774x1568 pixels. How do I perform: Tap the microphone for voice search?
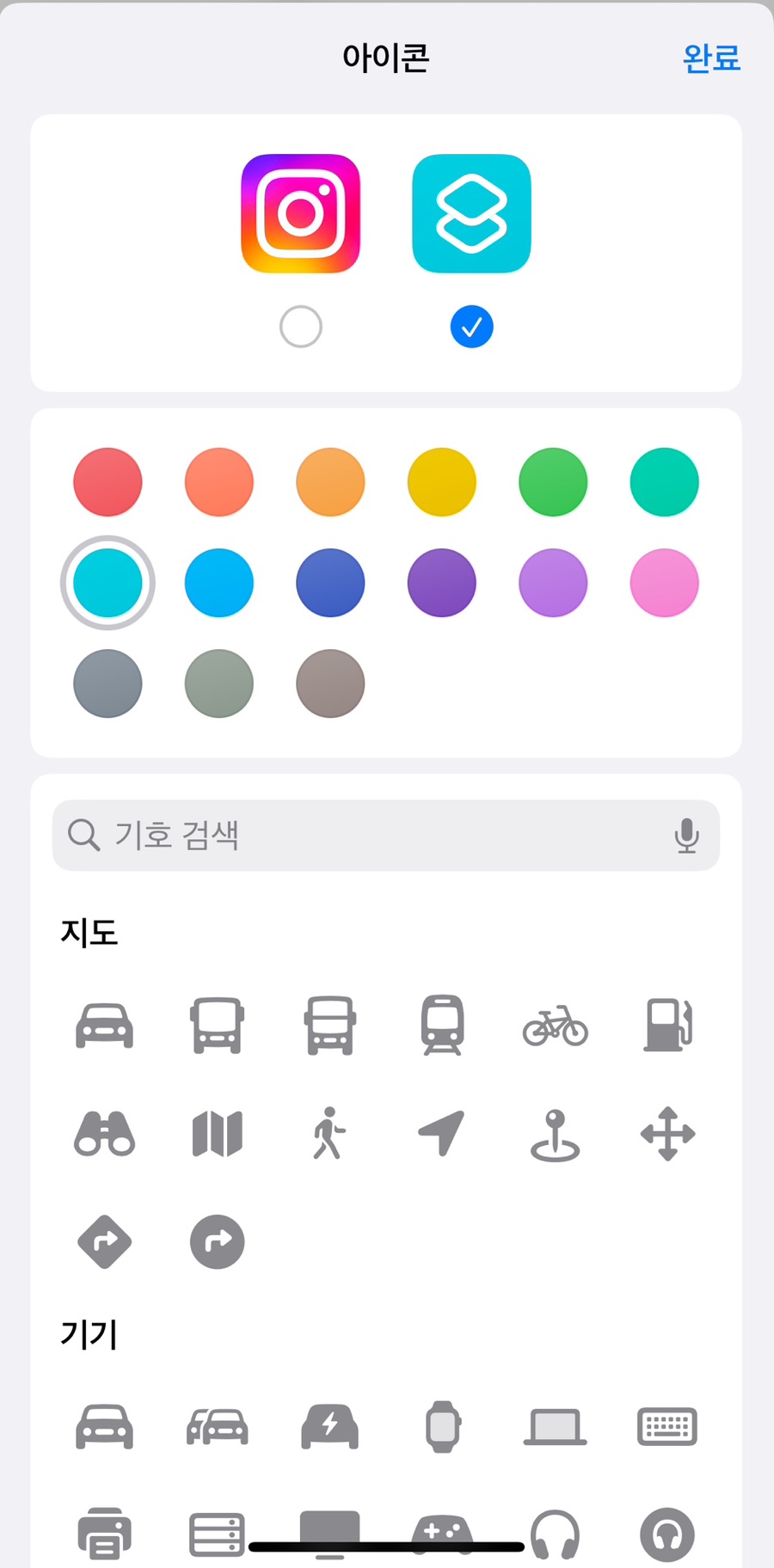686,835
